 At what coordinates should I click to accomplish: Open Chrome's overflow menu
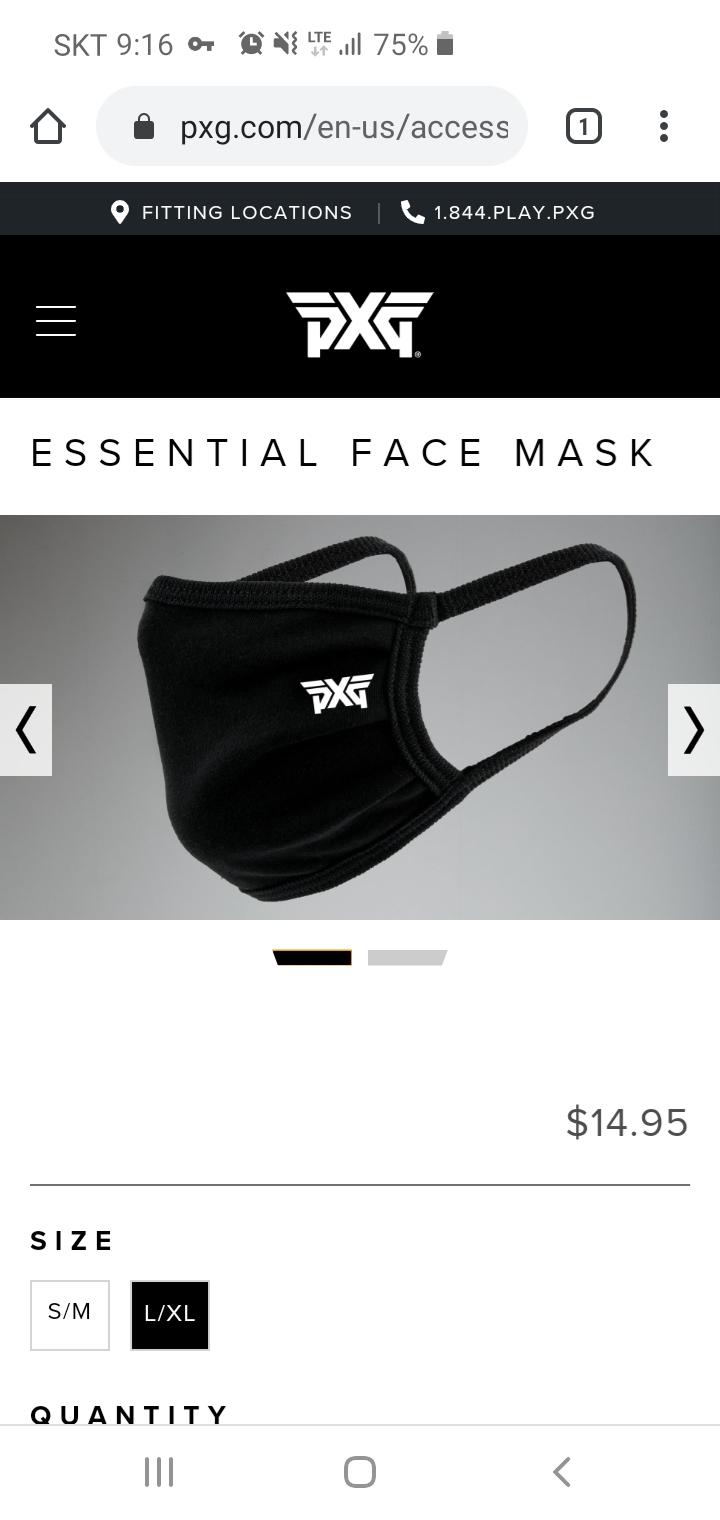point(663,127)
